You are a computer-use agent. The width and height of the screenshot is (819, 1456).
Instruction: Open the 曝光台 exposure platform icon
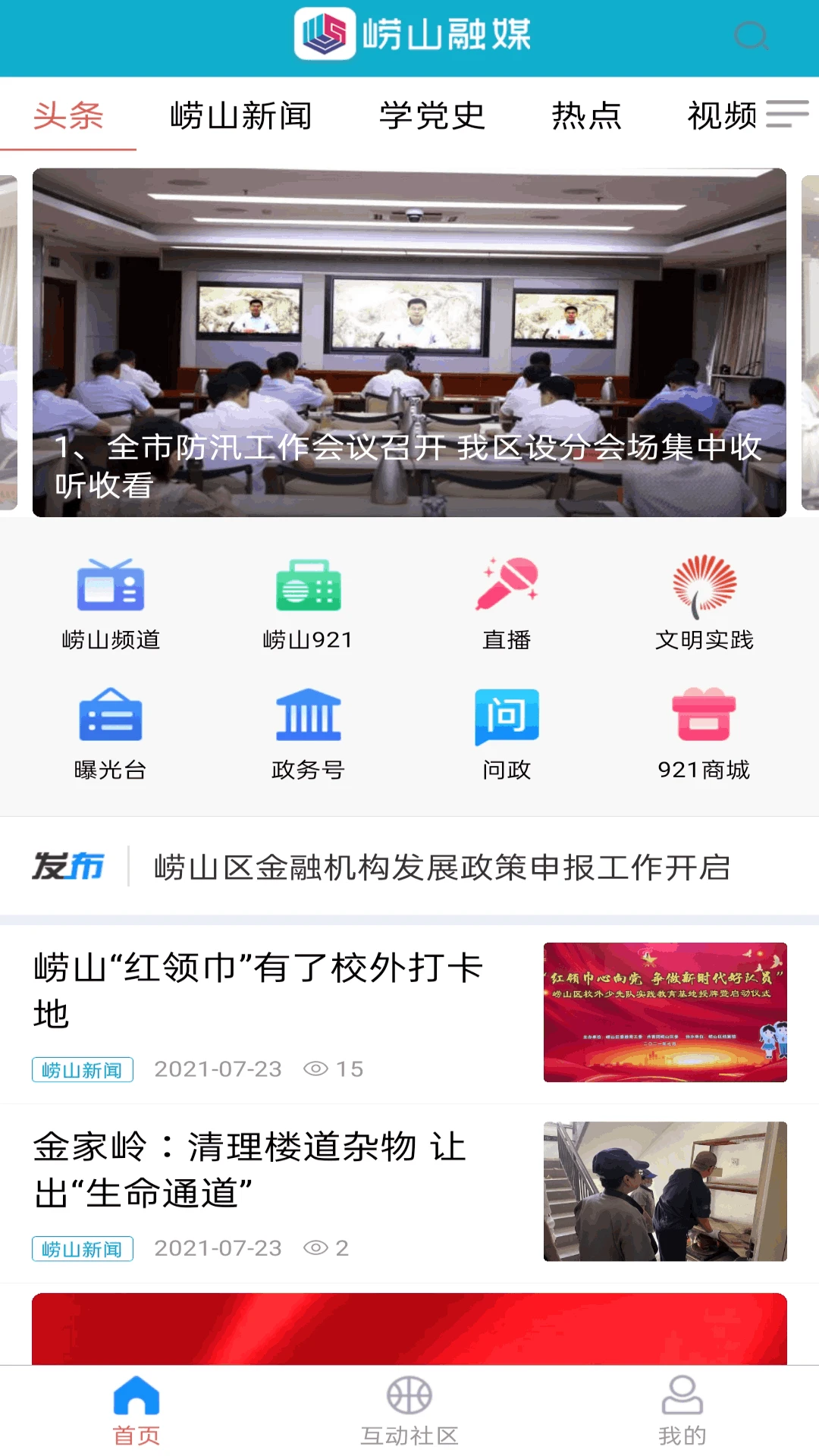coord(111,717)
